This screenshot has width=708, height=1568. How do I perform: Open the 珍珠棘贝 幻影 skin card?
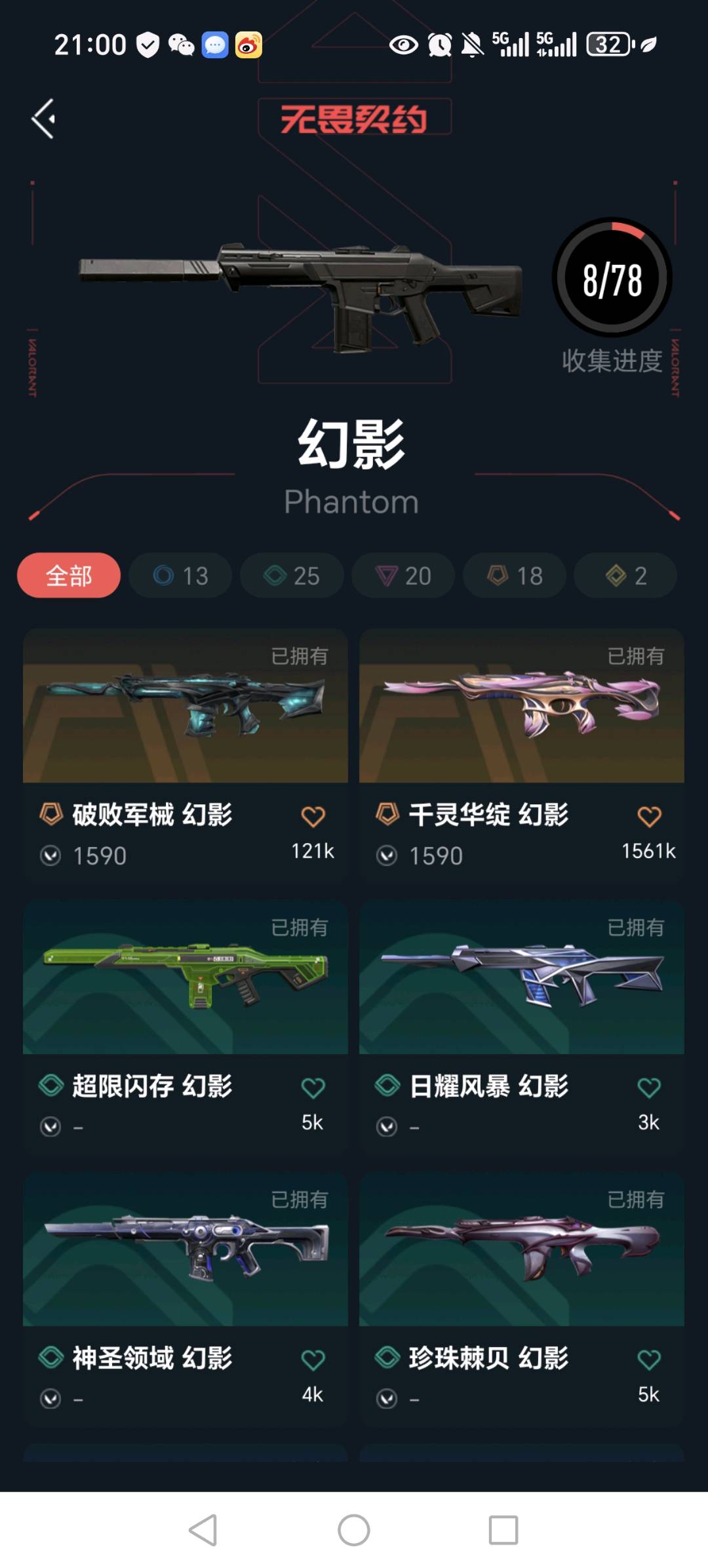click(522, 1298)
